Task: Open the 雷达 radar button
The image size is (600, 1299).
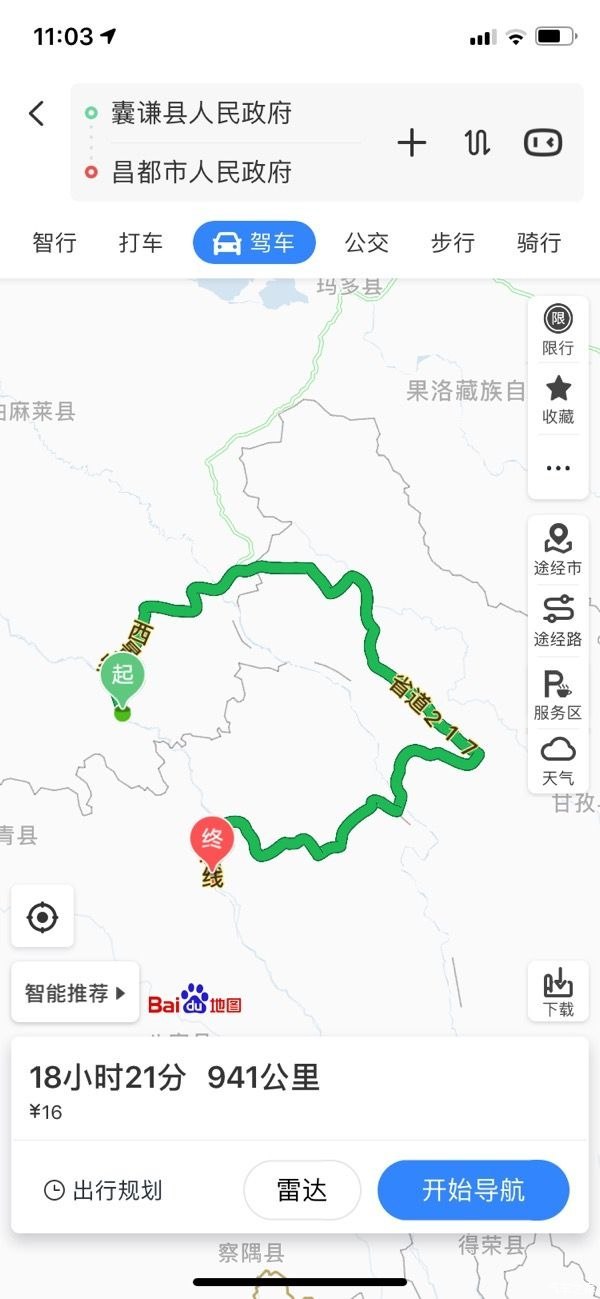Action: coord(302,1190)
